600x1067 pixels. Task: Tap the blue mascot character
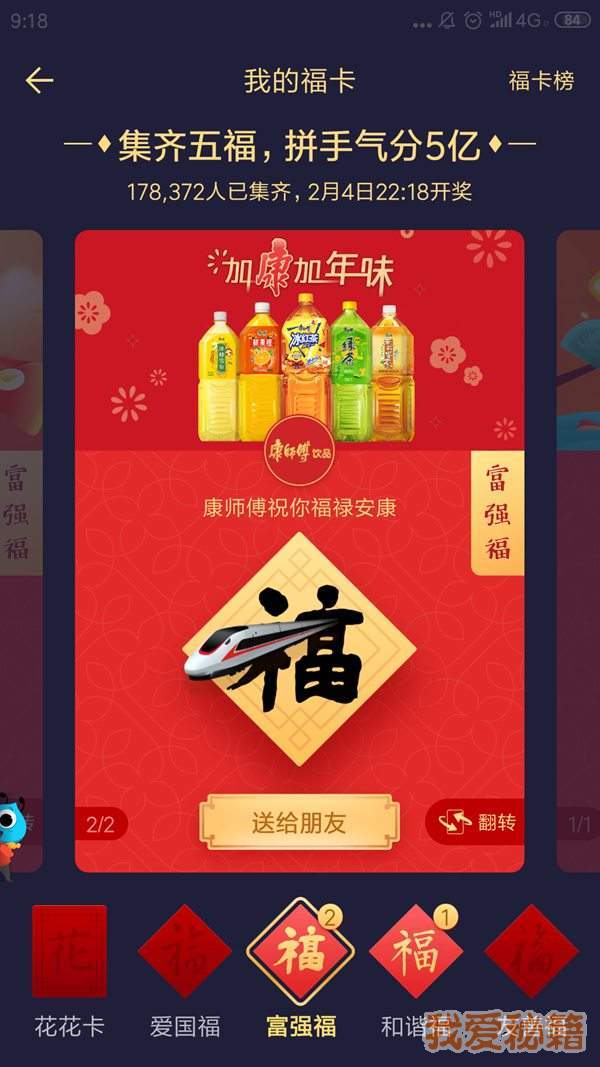(14, 832)
